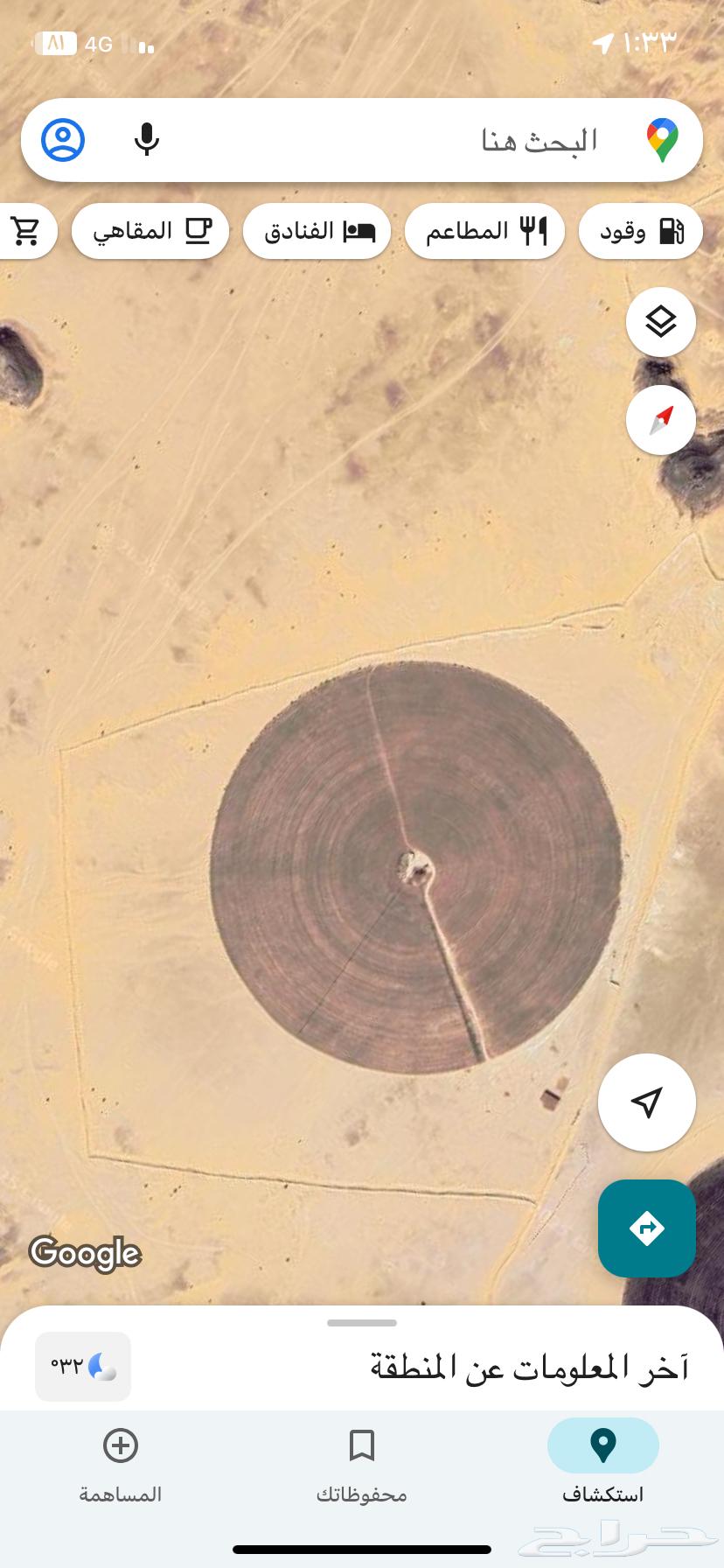Open the map layers button
The image size is (724, 1568).
pos(661,322)
